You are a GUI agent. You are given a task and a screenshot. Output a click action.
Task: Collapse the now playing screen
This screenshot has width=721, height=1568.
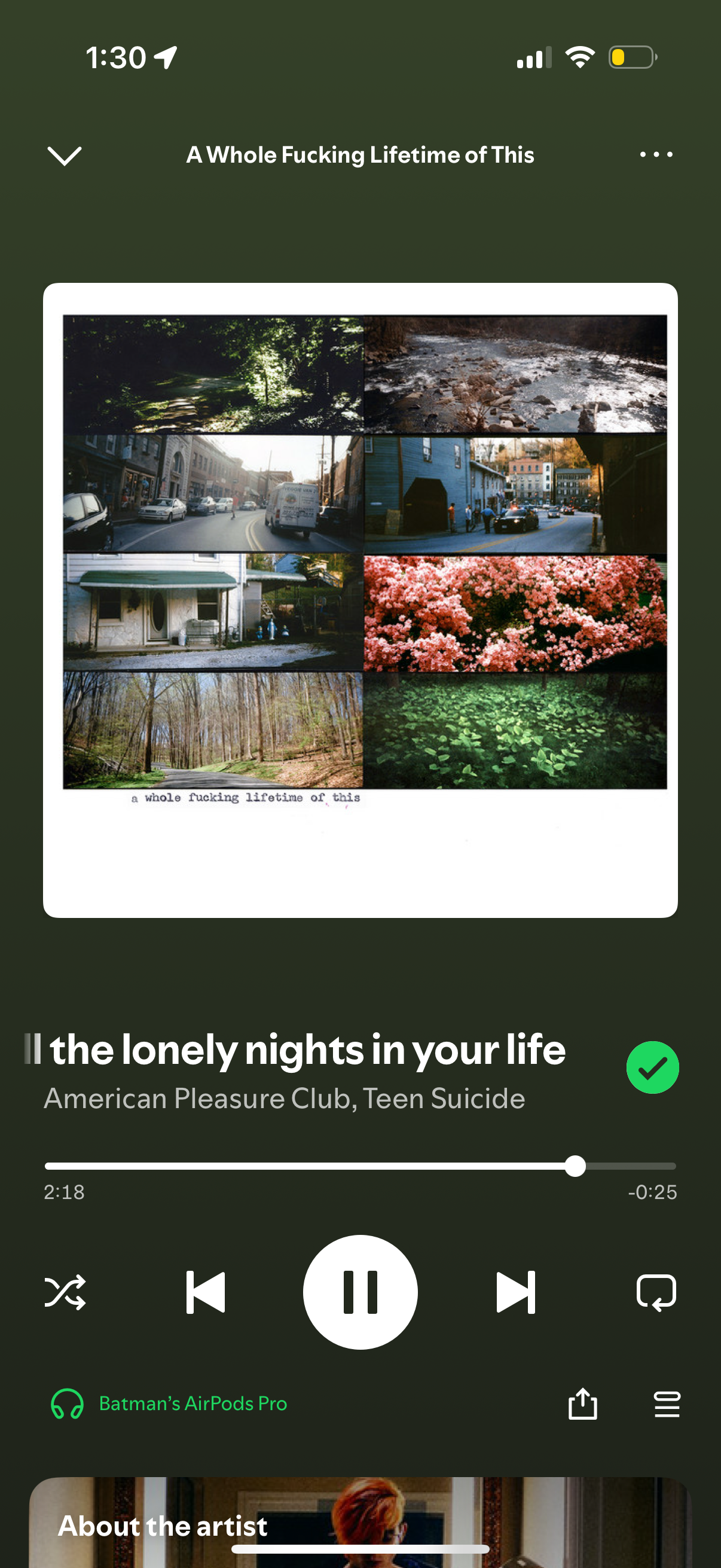pos(64,155)
